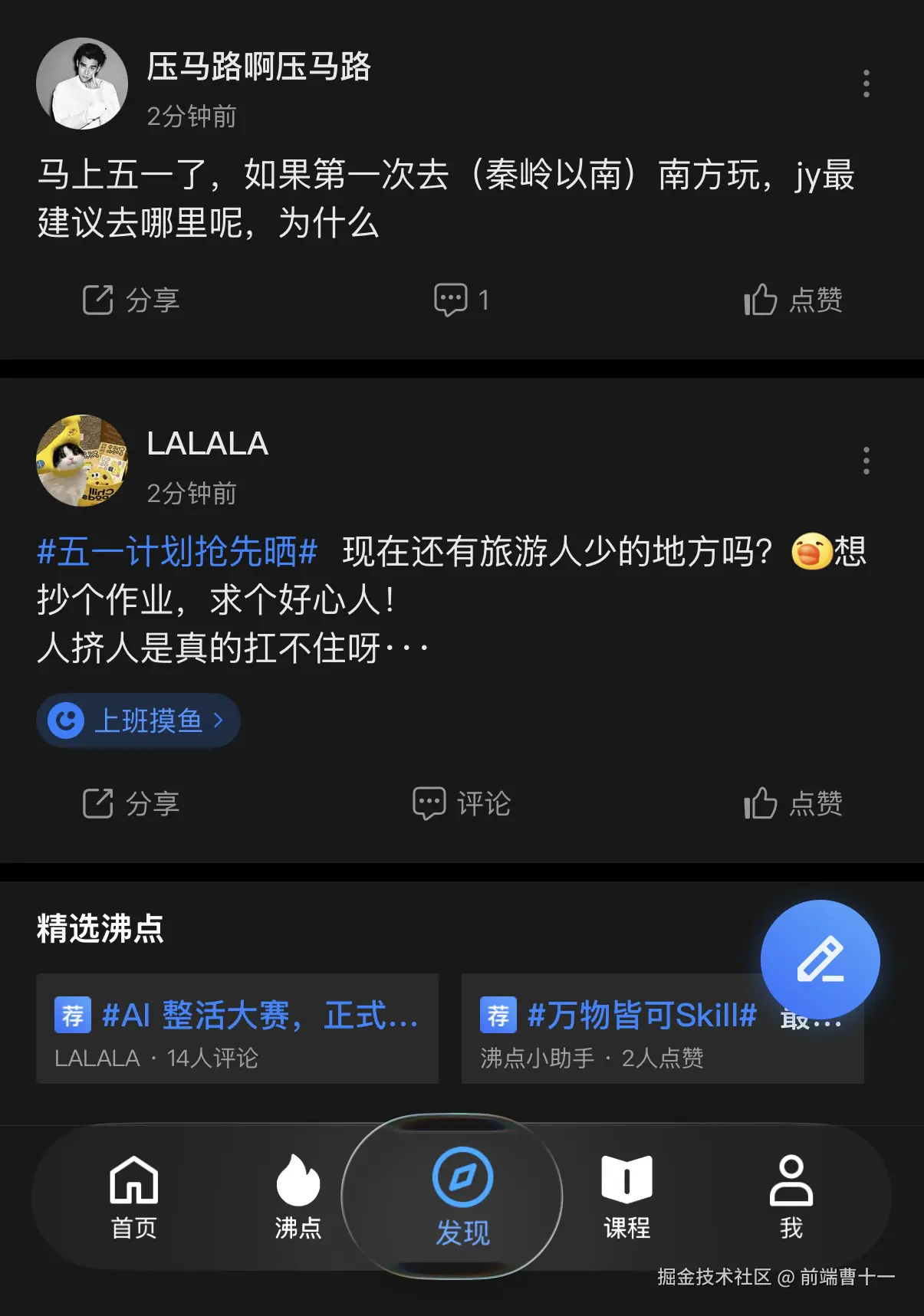Screen dimensions: 924x1316
Task: Expand the 上班摸鱼 circle
Action: pyautogui.click(x=138, y=720)
